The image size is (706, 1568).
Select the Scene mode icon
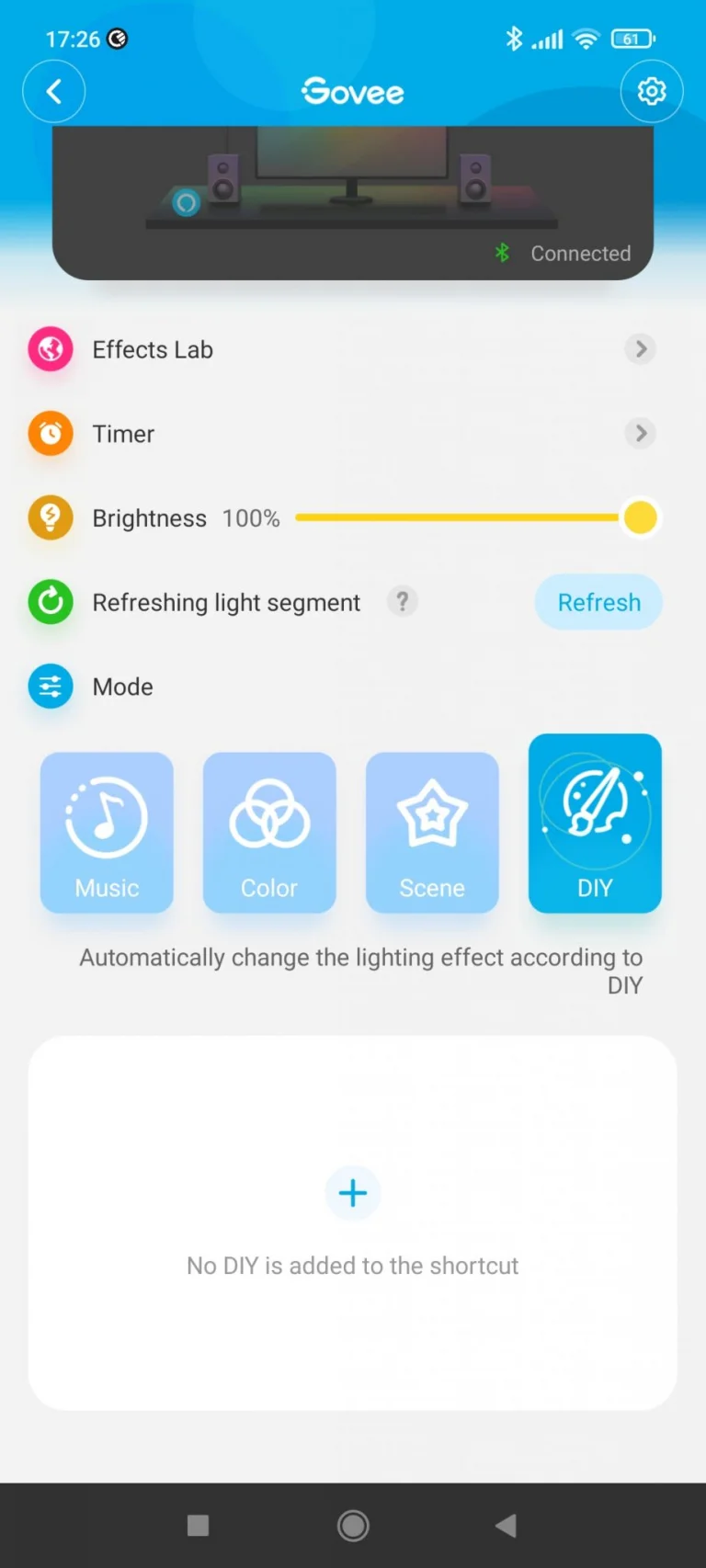432,810
